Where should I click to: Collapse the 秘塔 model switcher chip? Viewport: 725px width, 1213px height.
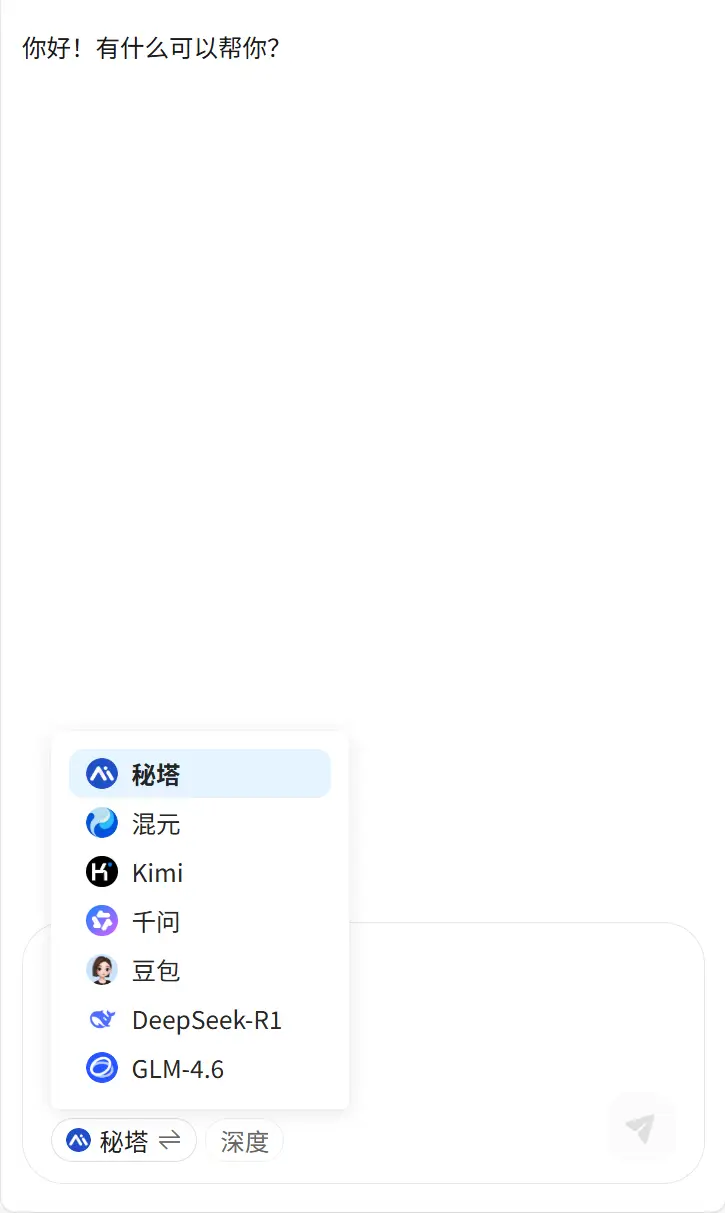coord(124,1141)
